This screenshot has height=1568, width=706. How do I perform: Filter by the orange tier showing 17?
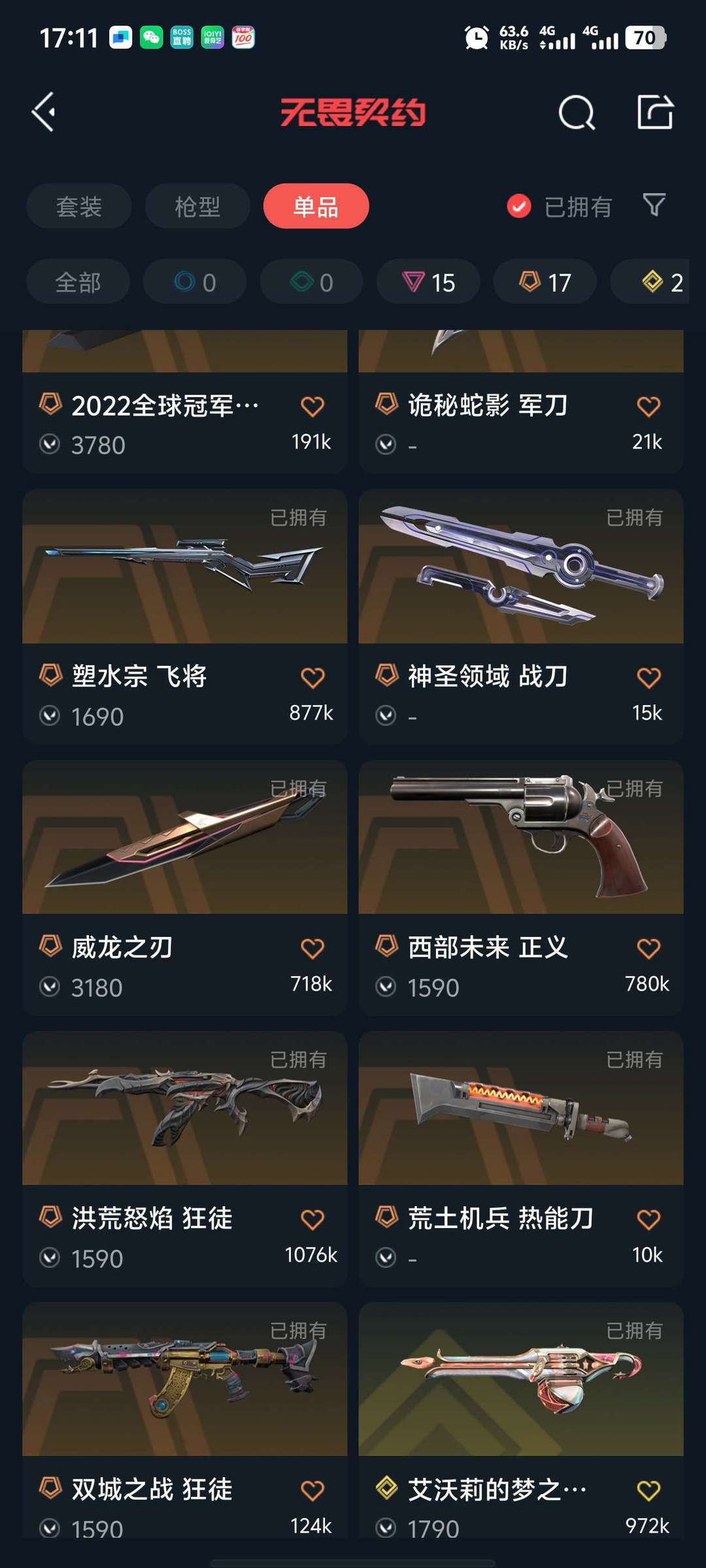click(545, 282)
